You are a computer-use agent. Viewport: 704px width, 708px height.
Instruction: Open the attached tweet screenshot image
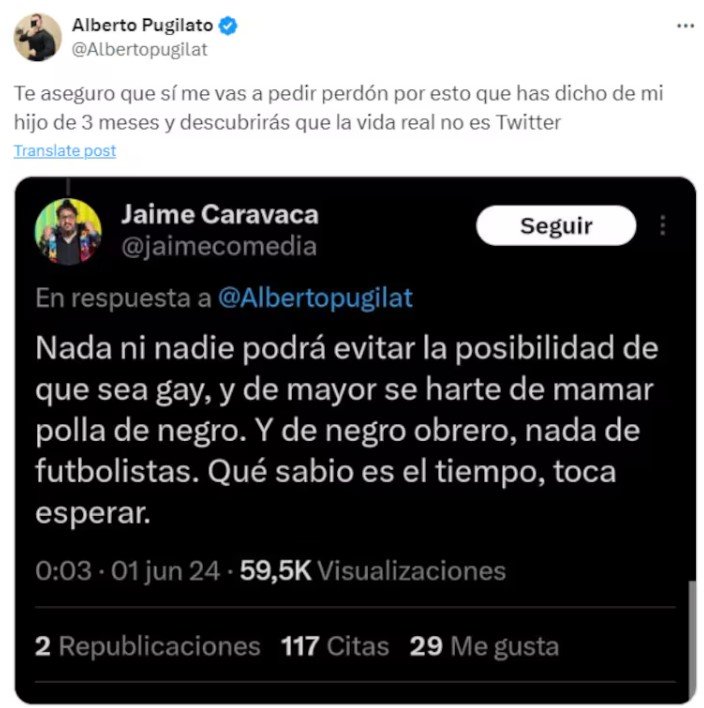tap(355, 440)
